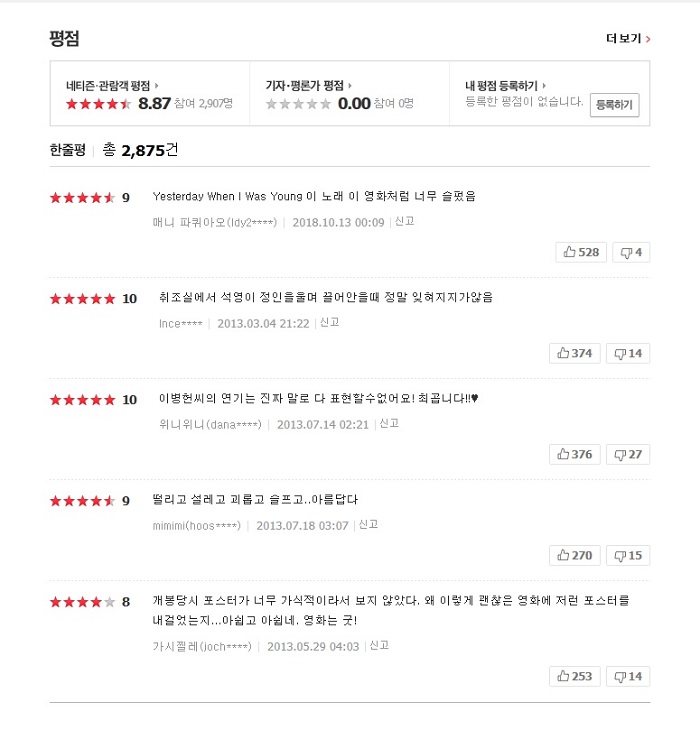Dislike the review by lnce****
The width and height of the screenshot is (700, 730).
[x=627, y=353]
